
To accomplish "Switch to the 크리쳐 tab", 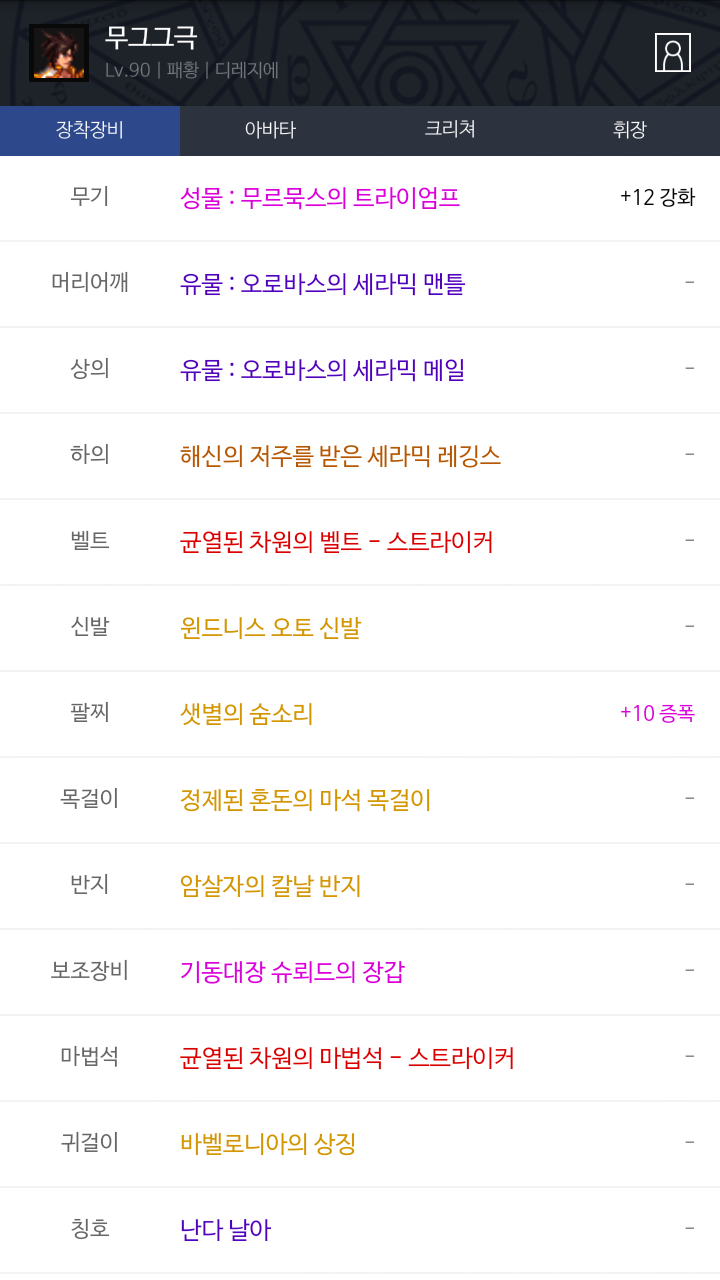I will click(450, 130).
